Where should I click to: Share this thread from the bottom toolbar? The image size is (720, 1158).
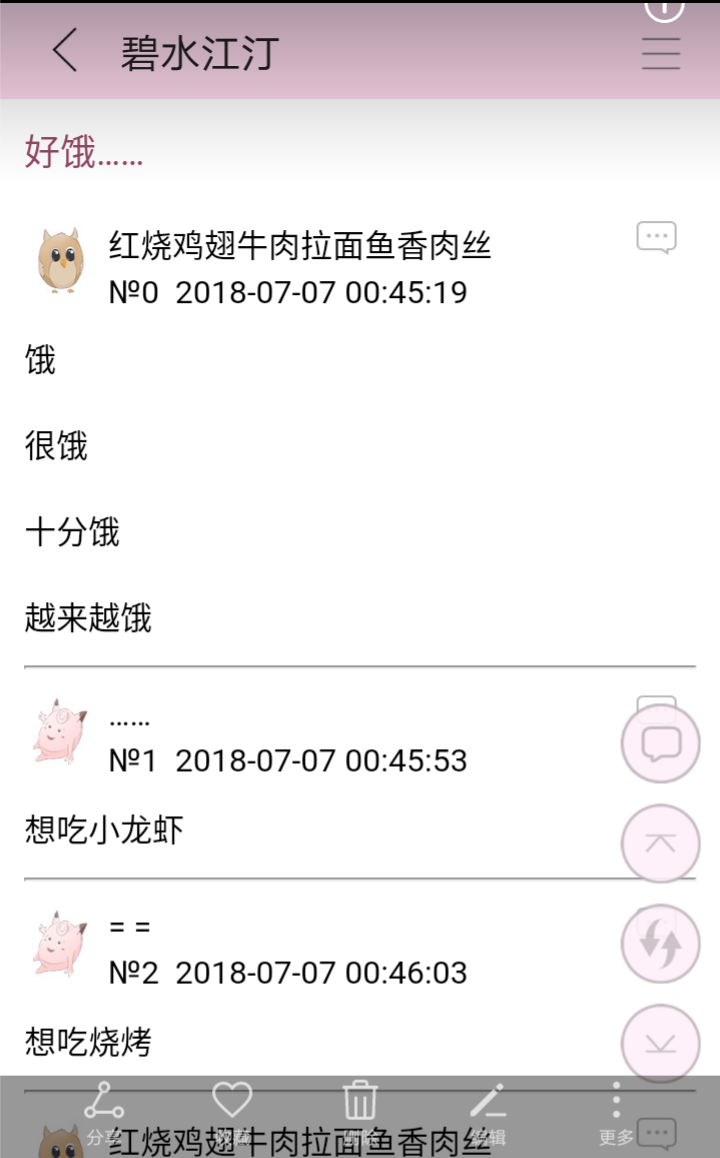point(104,1112)
